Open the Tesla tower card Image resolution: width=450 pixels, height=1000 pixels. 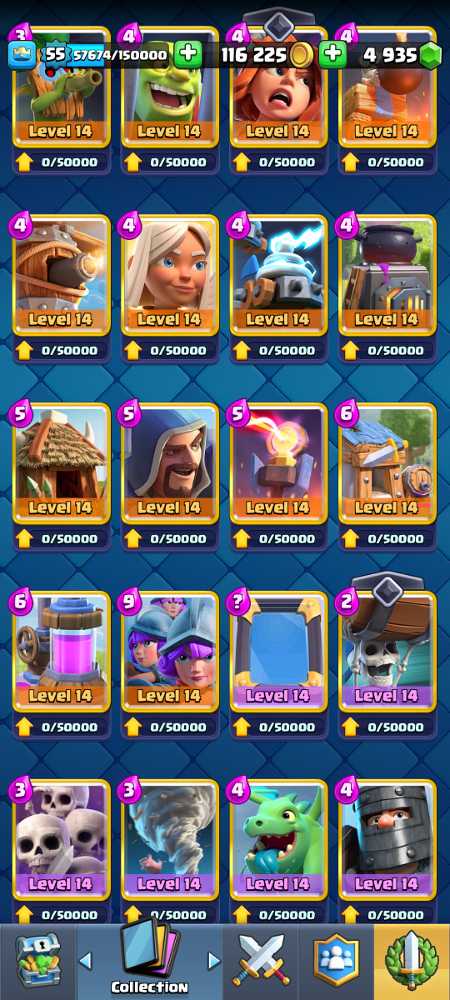(279, 276)
